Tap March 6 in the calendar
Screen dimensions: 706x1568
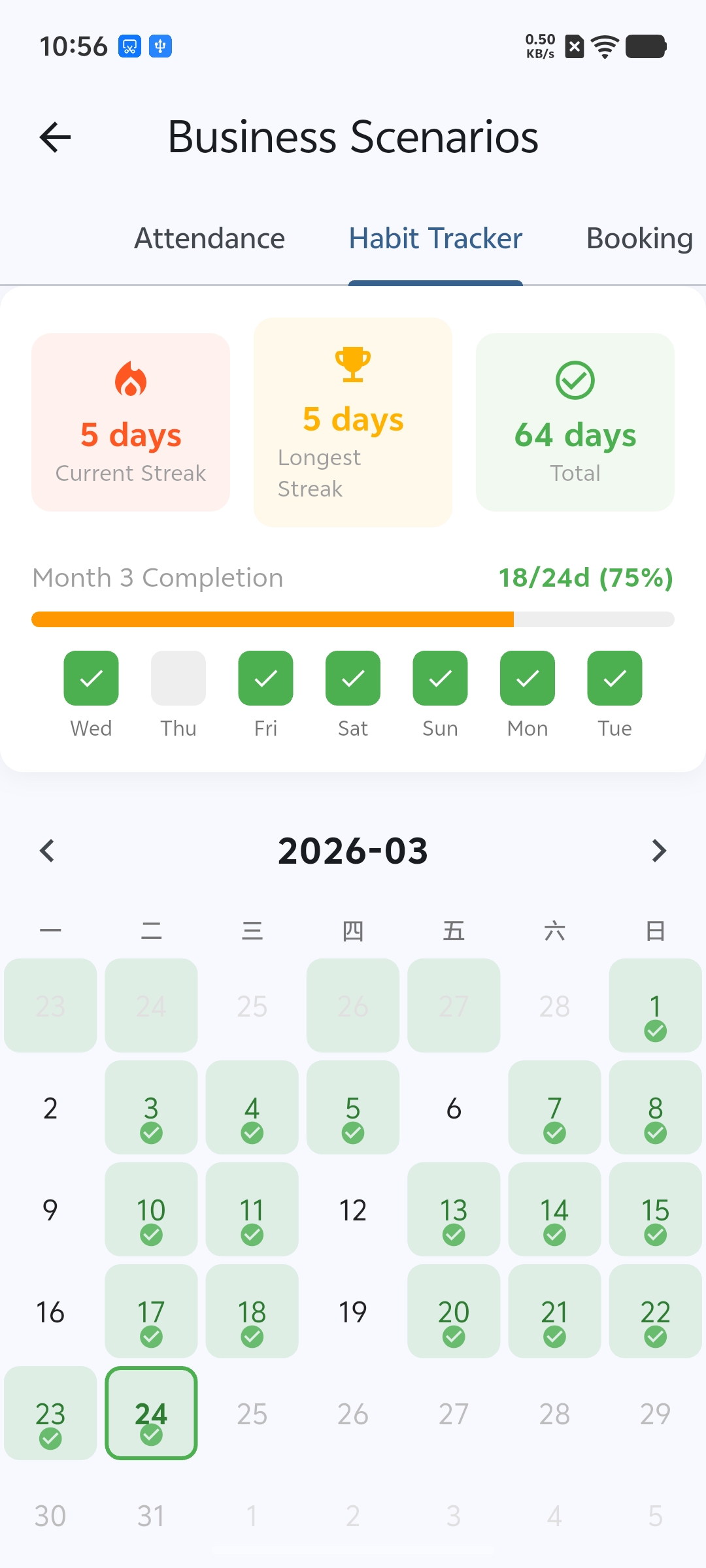tap(454, 1108)
